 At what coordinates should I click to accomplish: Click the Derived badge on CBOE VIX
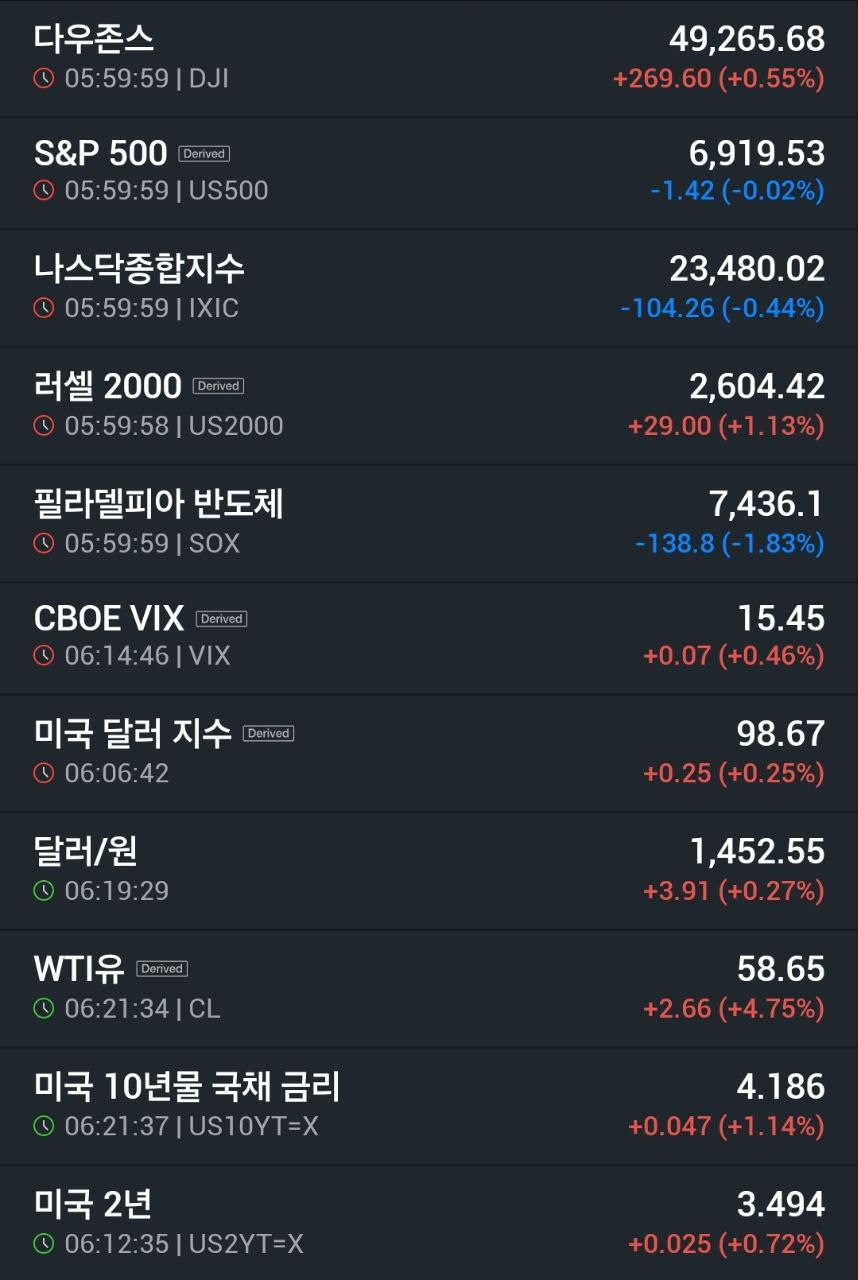220,618
